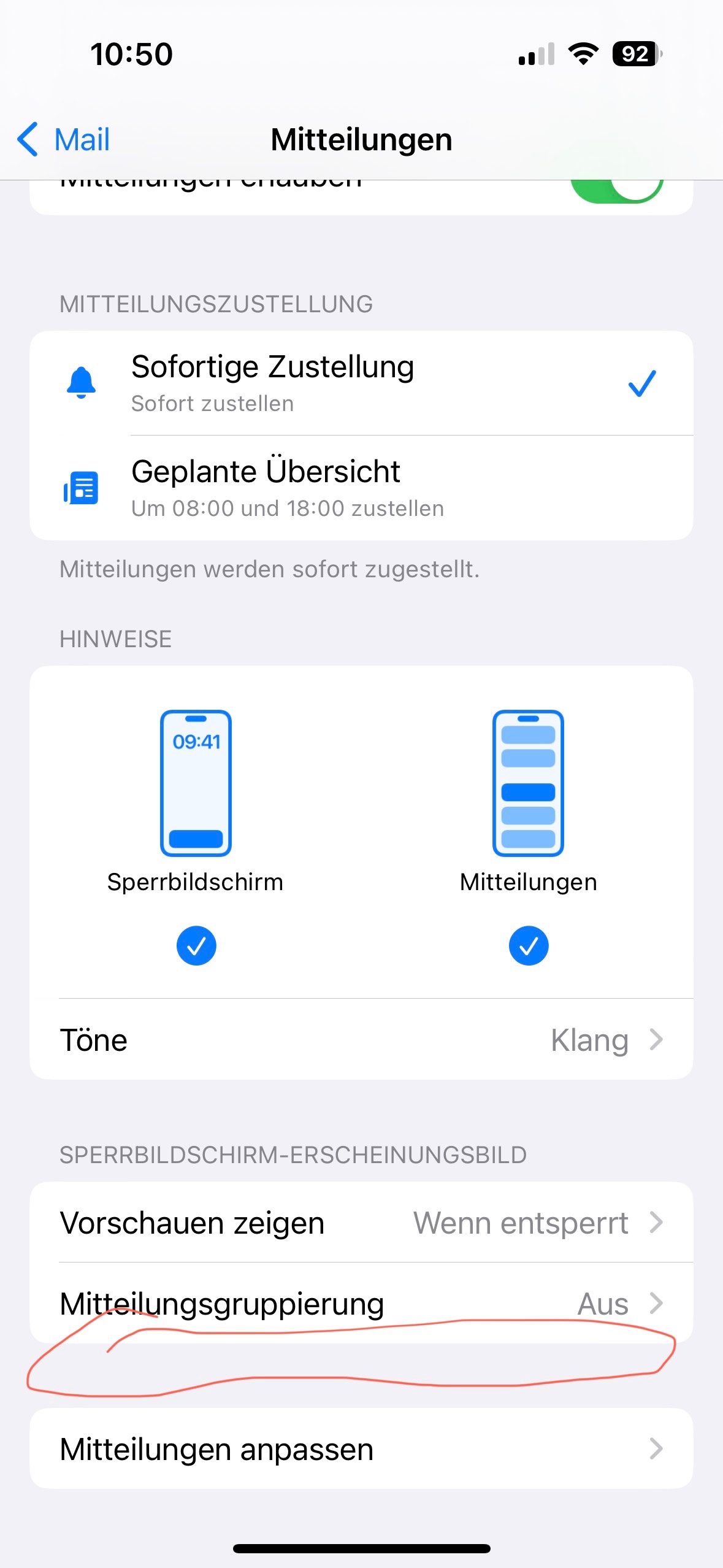Uncheck Sperrbildschirm alert style
This screenshot has width=723, height=1568.
point(196,945)
